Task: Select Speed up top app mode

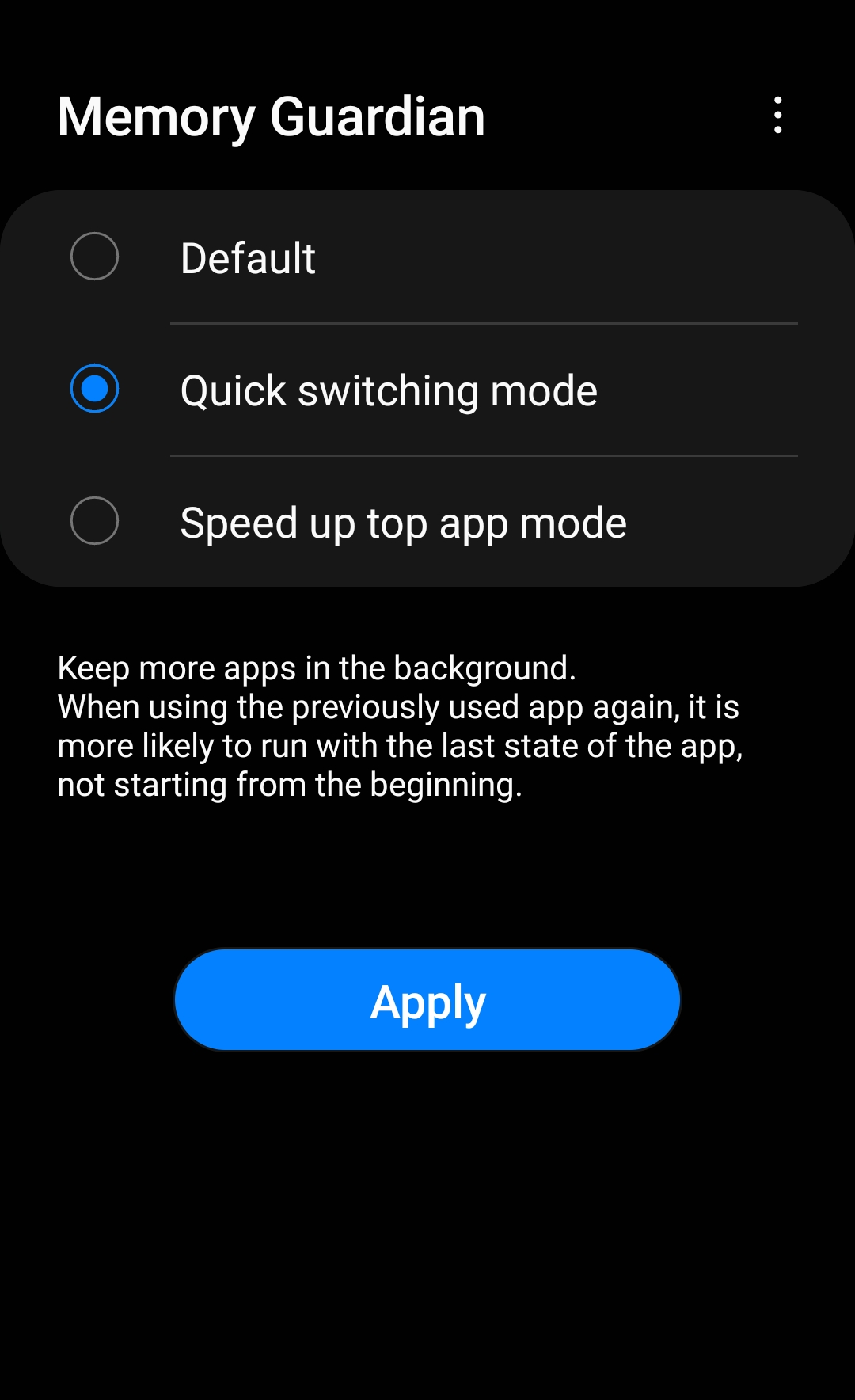Action: click(x=95, y=521)
